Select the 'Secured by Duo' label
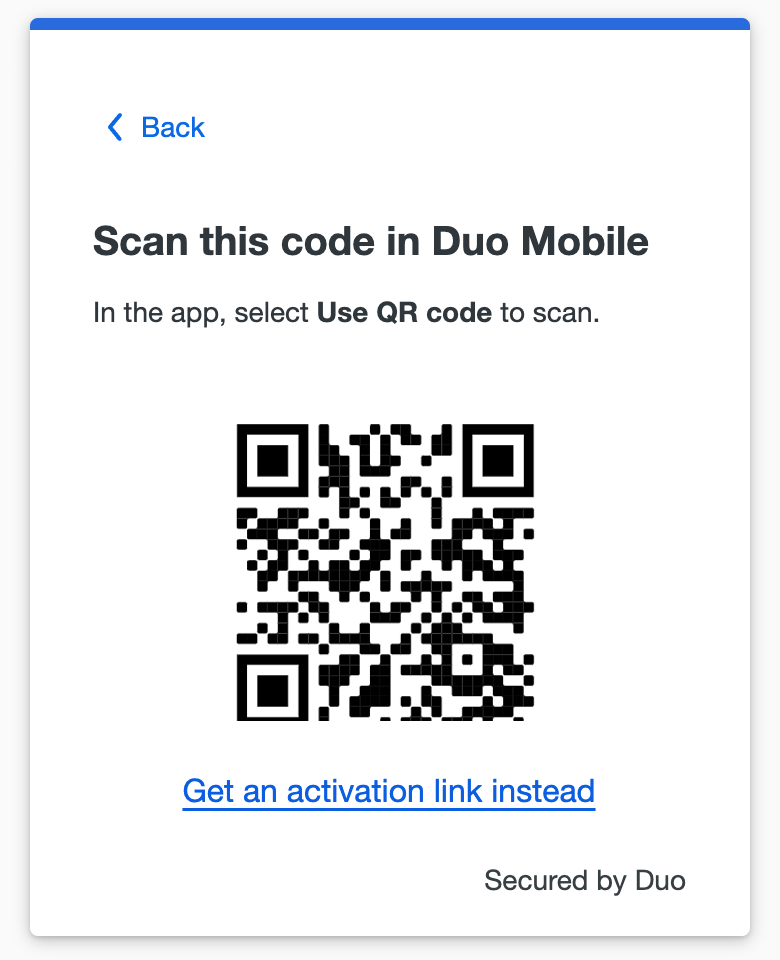This screenshot has width=780, height=960. pos(584,881)
